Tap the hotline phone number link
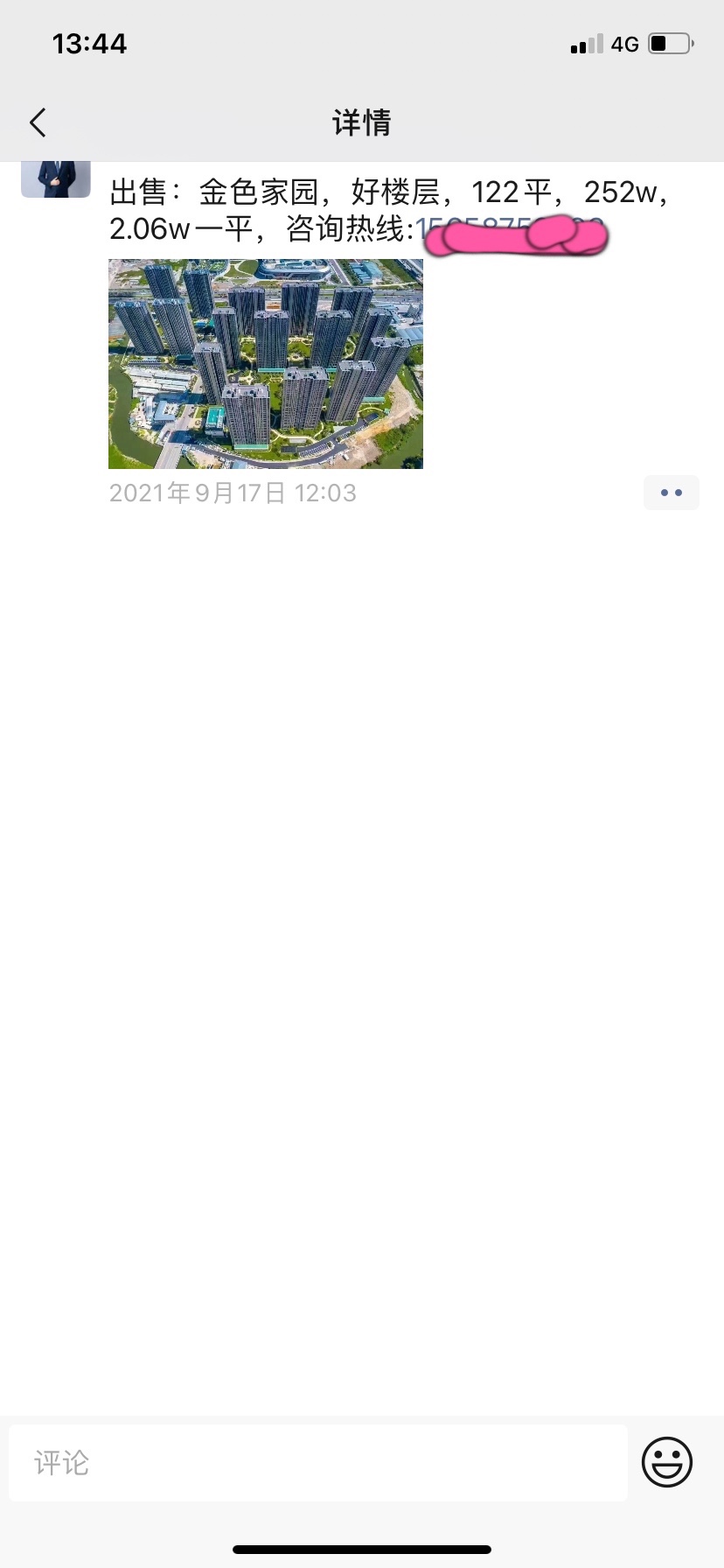This screenshot has width=724, height=1568. [511, 230]
